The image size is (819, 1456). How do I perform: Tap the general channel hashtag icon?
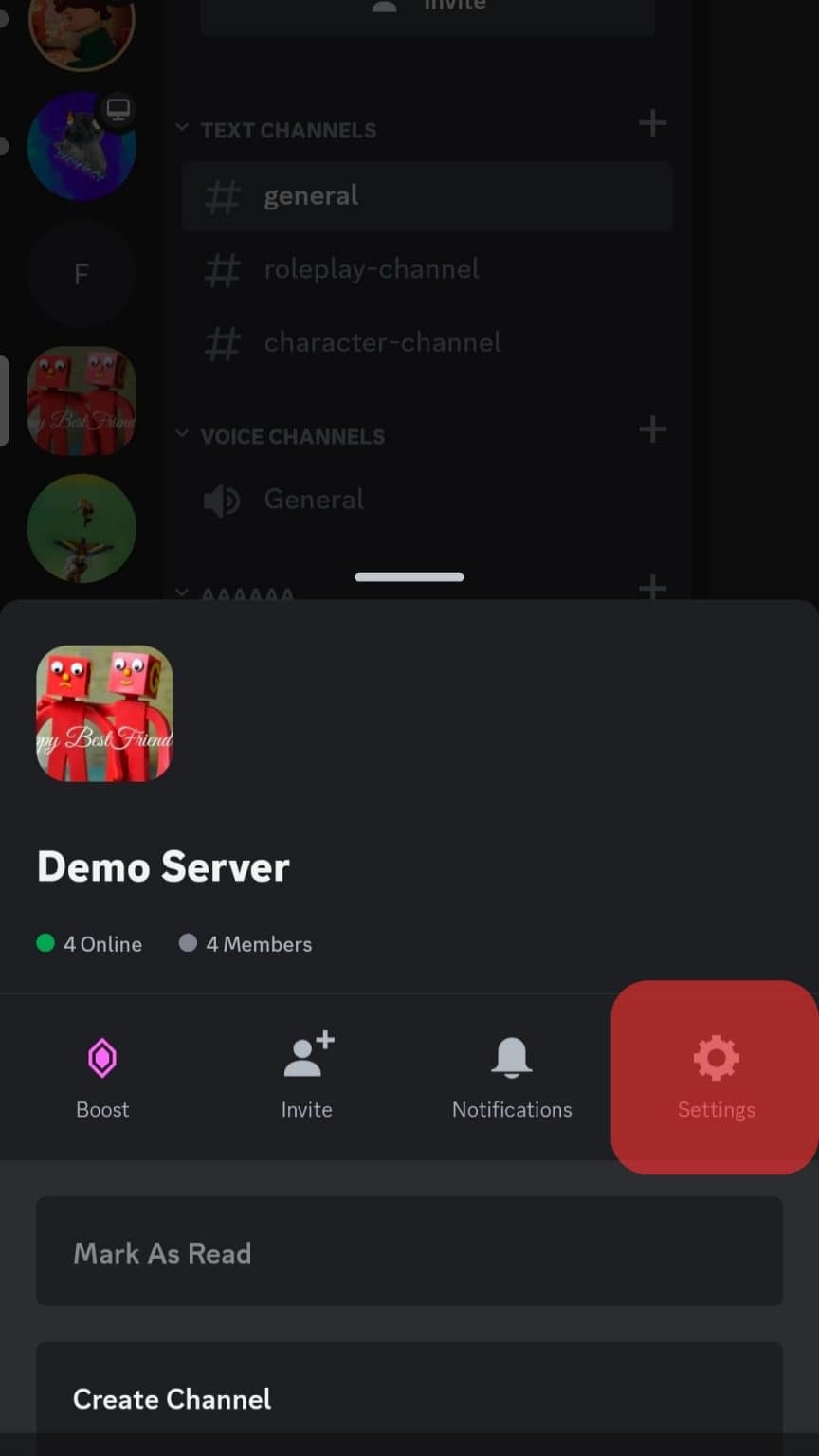(x=221, y=196)
